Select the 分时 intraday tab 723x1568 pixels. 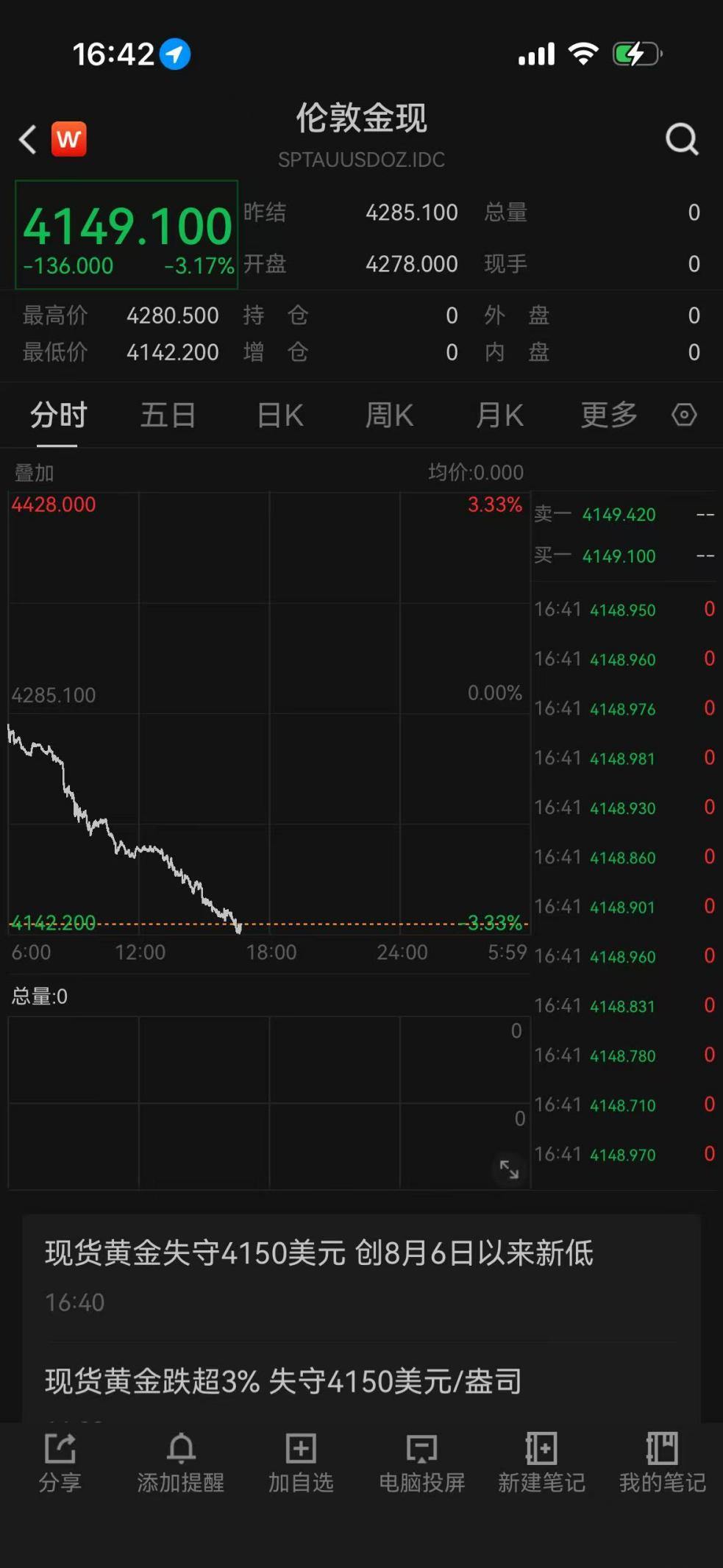coord(58,416)
